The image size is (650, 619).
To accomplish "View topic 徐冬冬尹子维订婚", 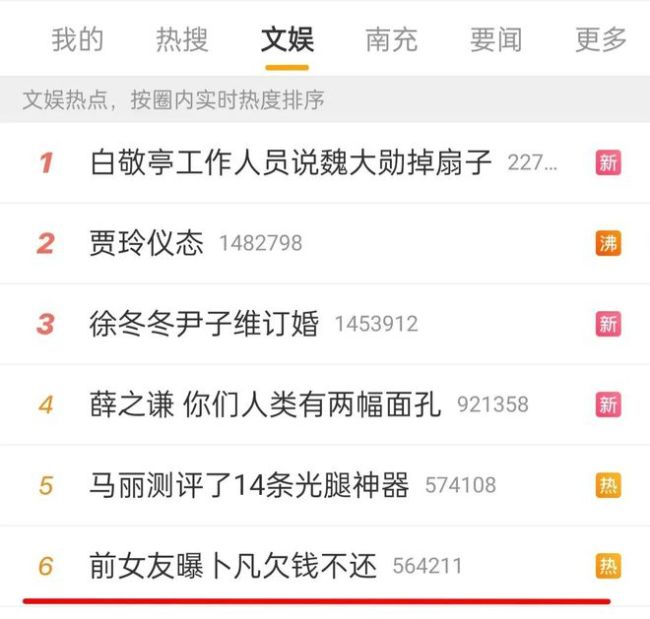I will [x=204, y=324].
